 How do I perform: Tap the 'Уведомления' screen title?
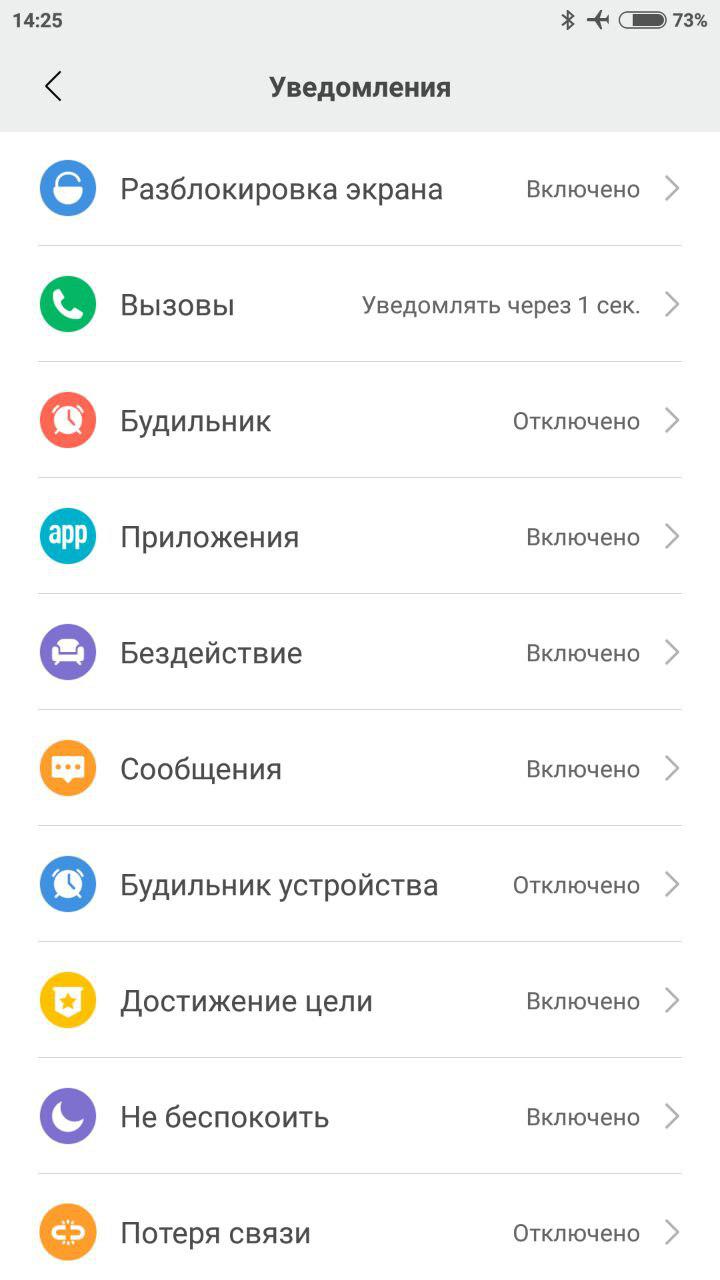point(360,87)
